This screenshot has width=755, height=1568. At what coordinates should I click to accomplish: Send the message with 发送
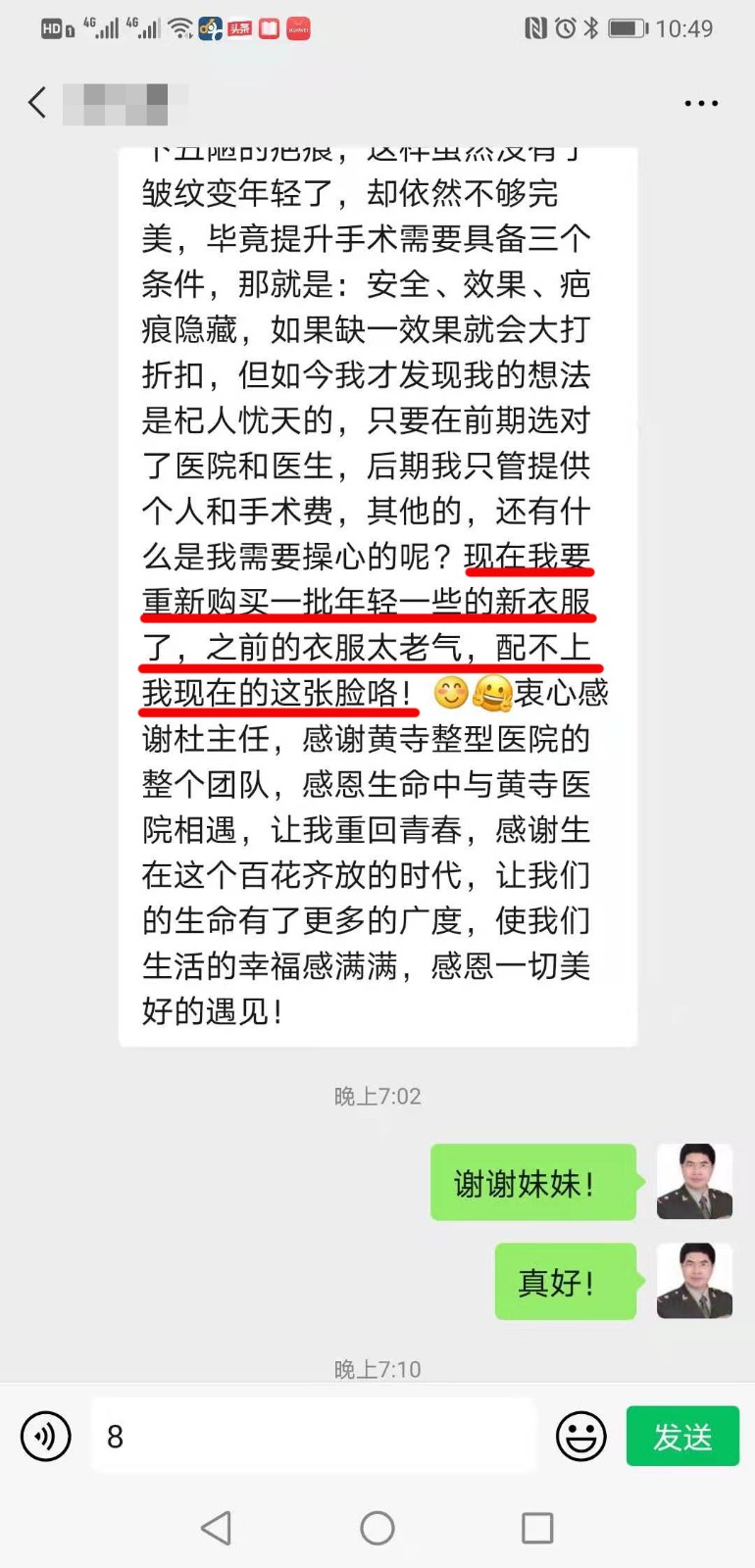tap(682, 1437)
